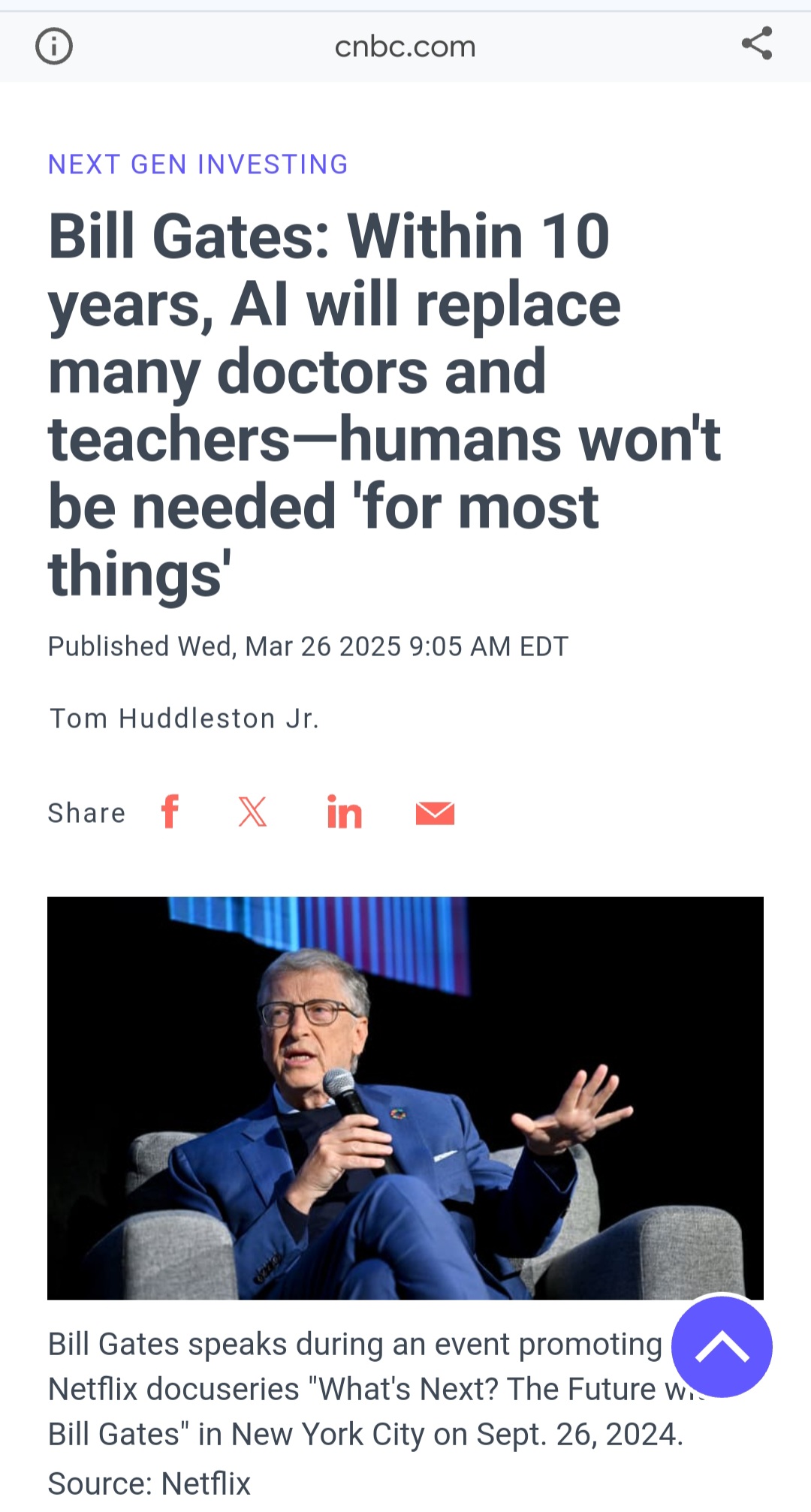Share this page via the toolbar icon
This screenshot has width=811, height=1512.
pos(757,44)
